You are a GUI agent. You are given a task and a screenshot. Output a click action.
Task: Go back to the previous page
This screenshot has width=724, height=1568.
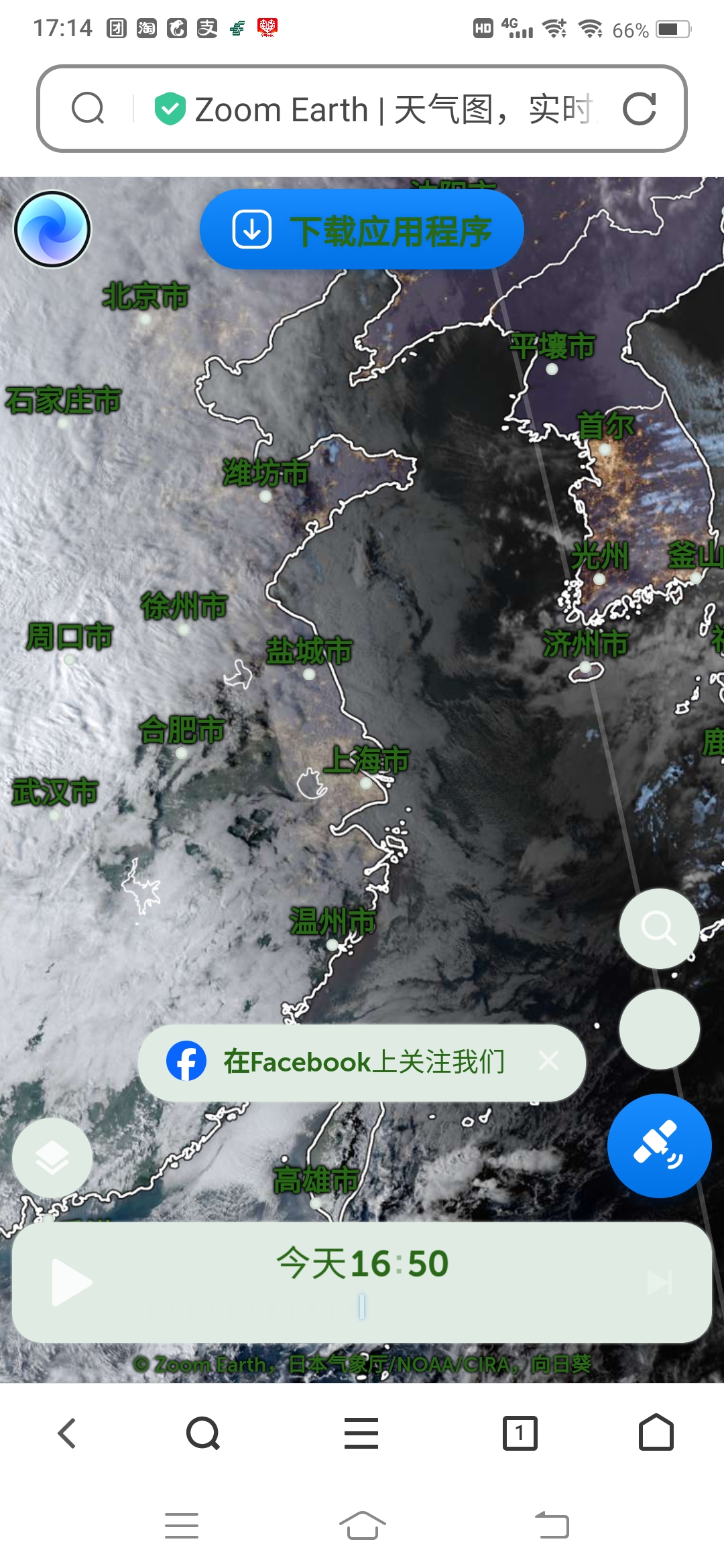[x=67, y=1433]
